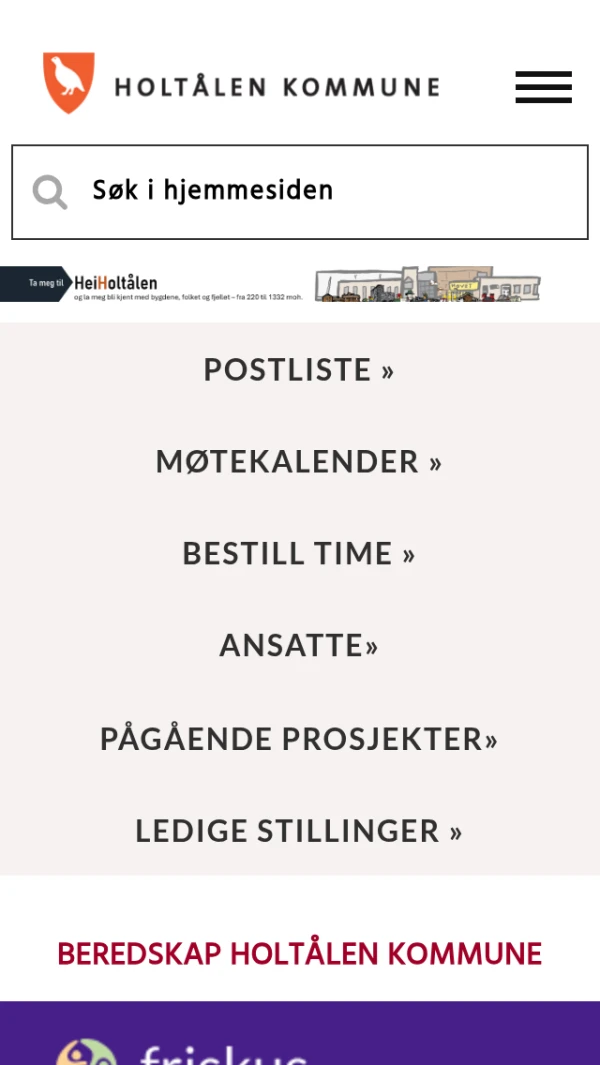
Task: Open the hamburger menu
Action: tap(543, 87)
